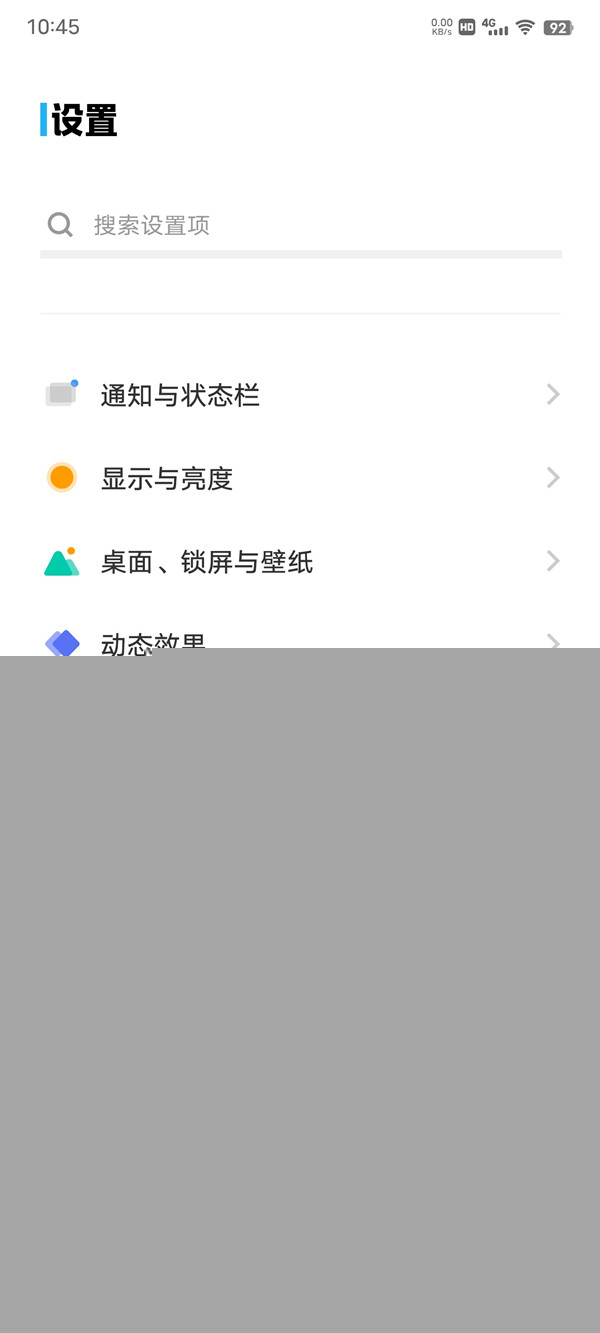Screen dimensions: 600x1333
Task: Go to 桌面、锁屏与壁纸 settings
Action: pos(300,562)
